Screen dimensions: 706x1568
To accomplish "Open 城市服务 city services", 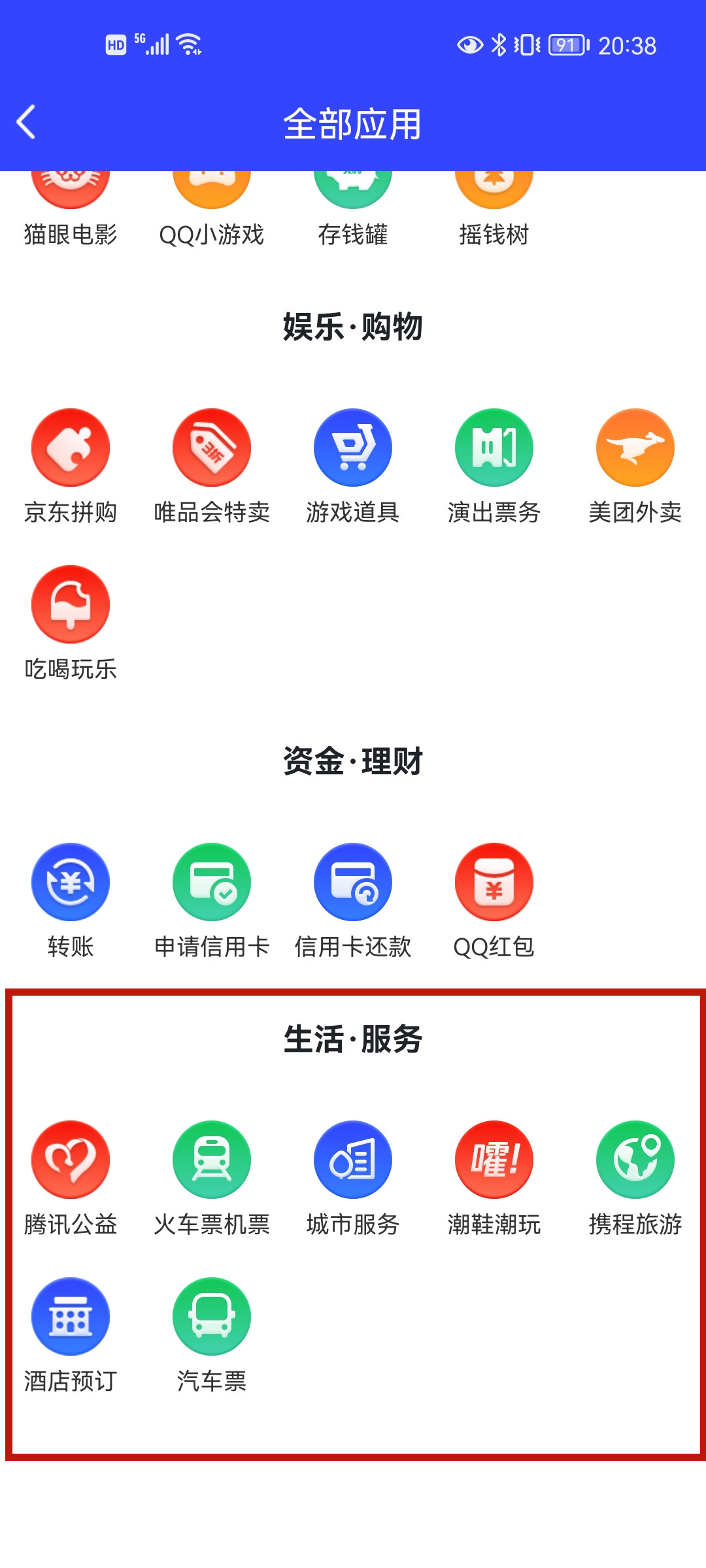I will point(352,1176).
